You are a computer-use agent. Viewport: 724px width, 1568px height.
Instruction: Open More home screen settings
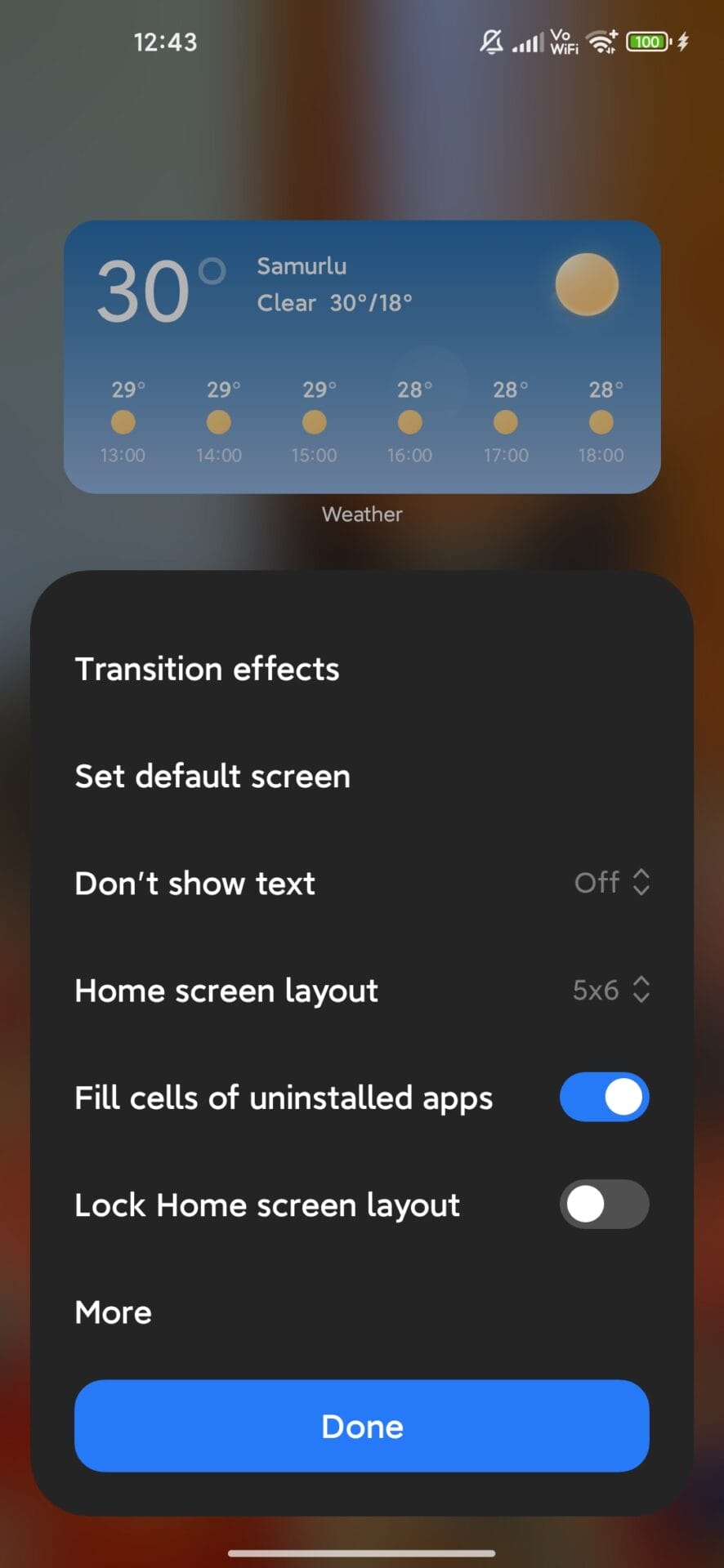point(114,1312)
